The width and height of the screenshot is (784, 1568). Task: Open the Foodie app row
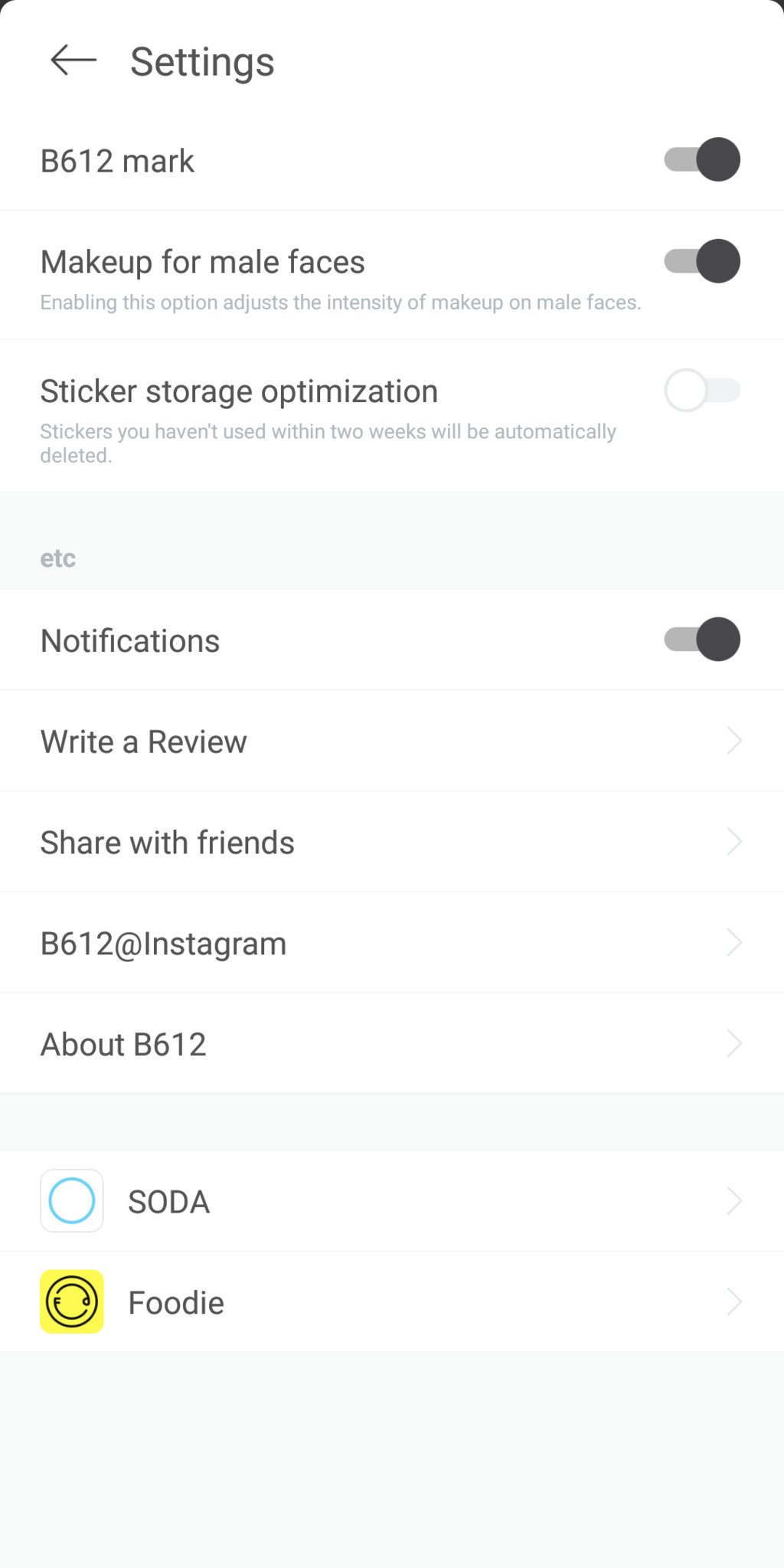(390, 1302)
